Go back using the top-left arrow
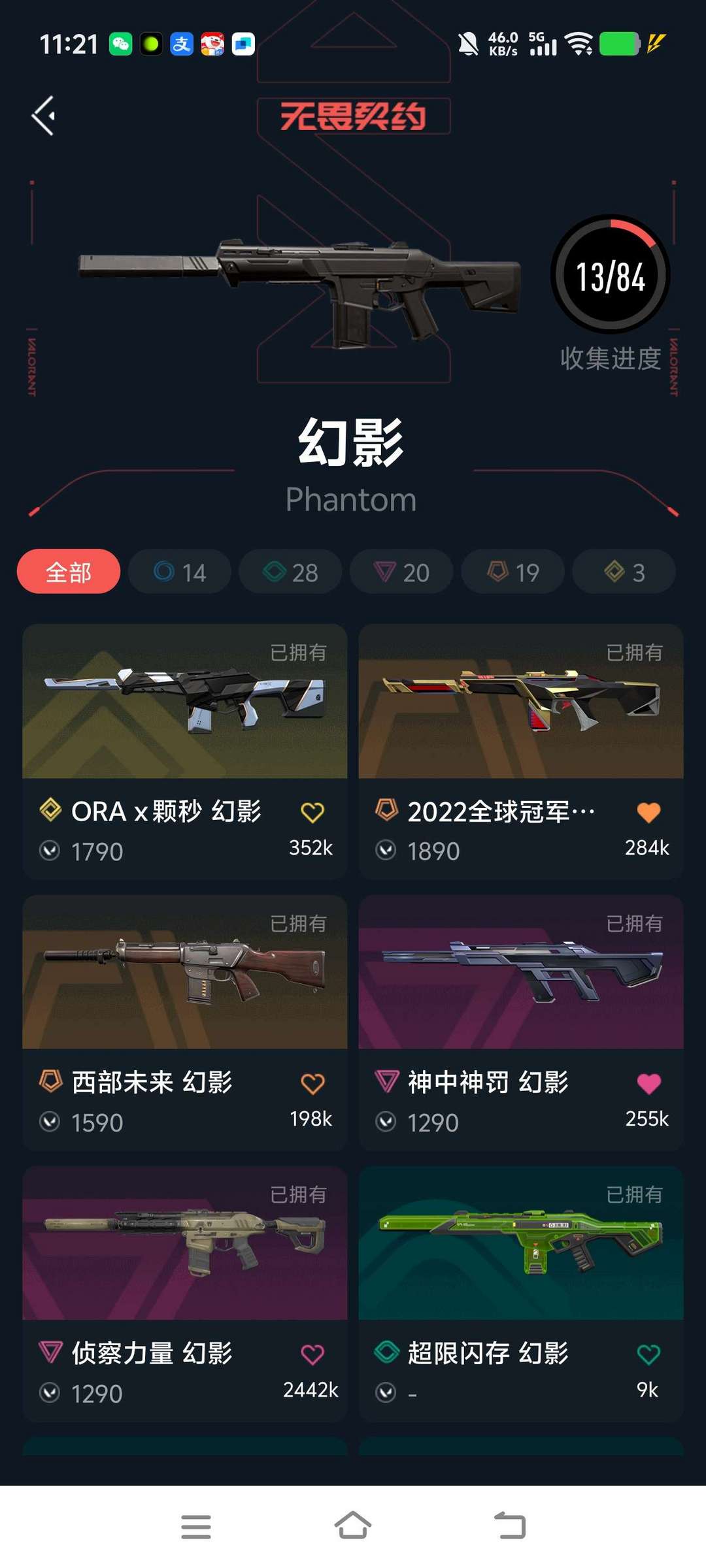 pos(44,116)
